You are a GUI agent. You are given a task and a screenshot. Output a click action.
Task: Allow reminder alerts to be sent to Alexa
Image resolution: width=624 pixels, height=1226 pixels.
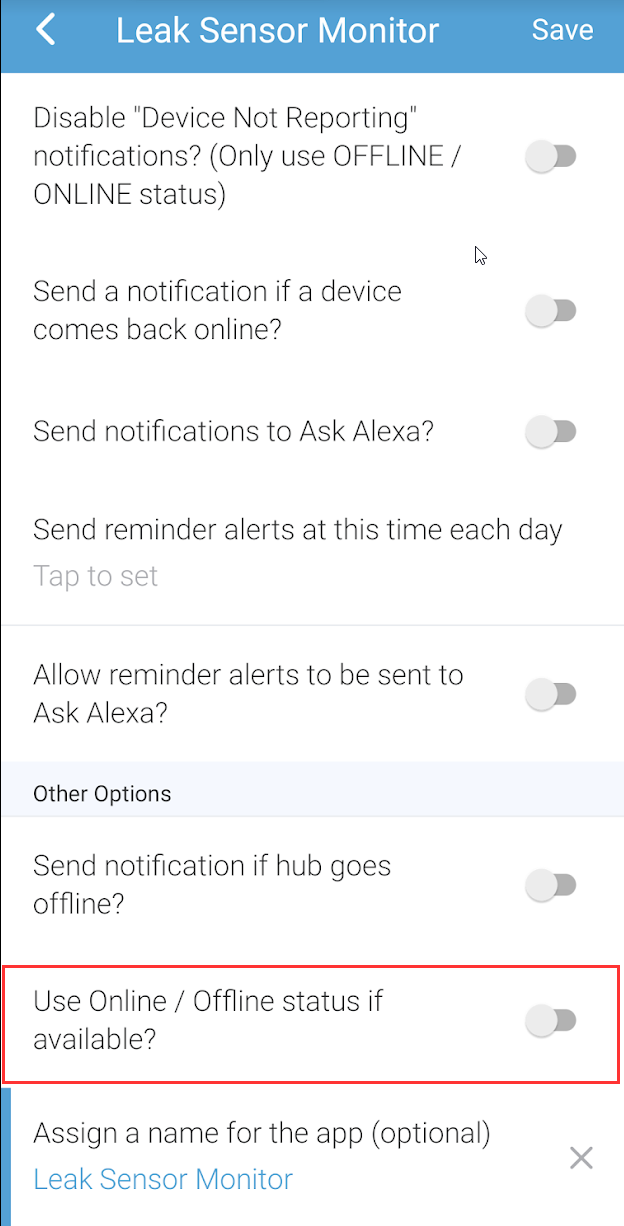552,694
